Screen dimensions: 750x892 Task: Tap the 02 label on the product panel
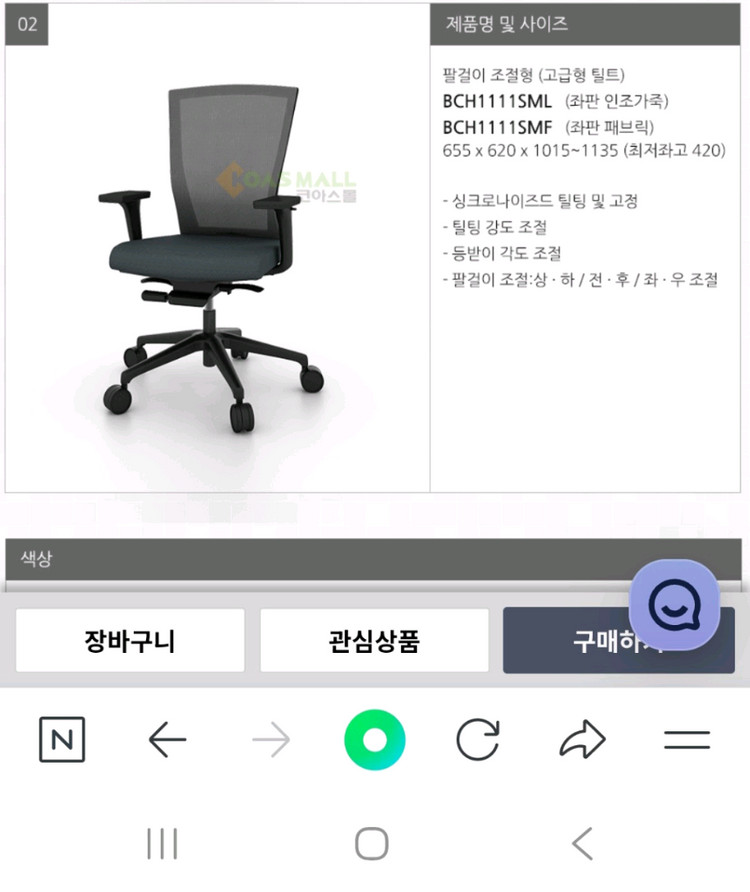26,25
